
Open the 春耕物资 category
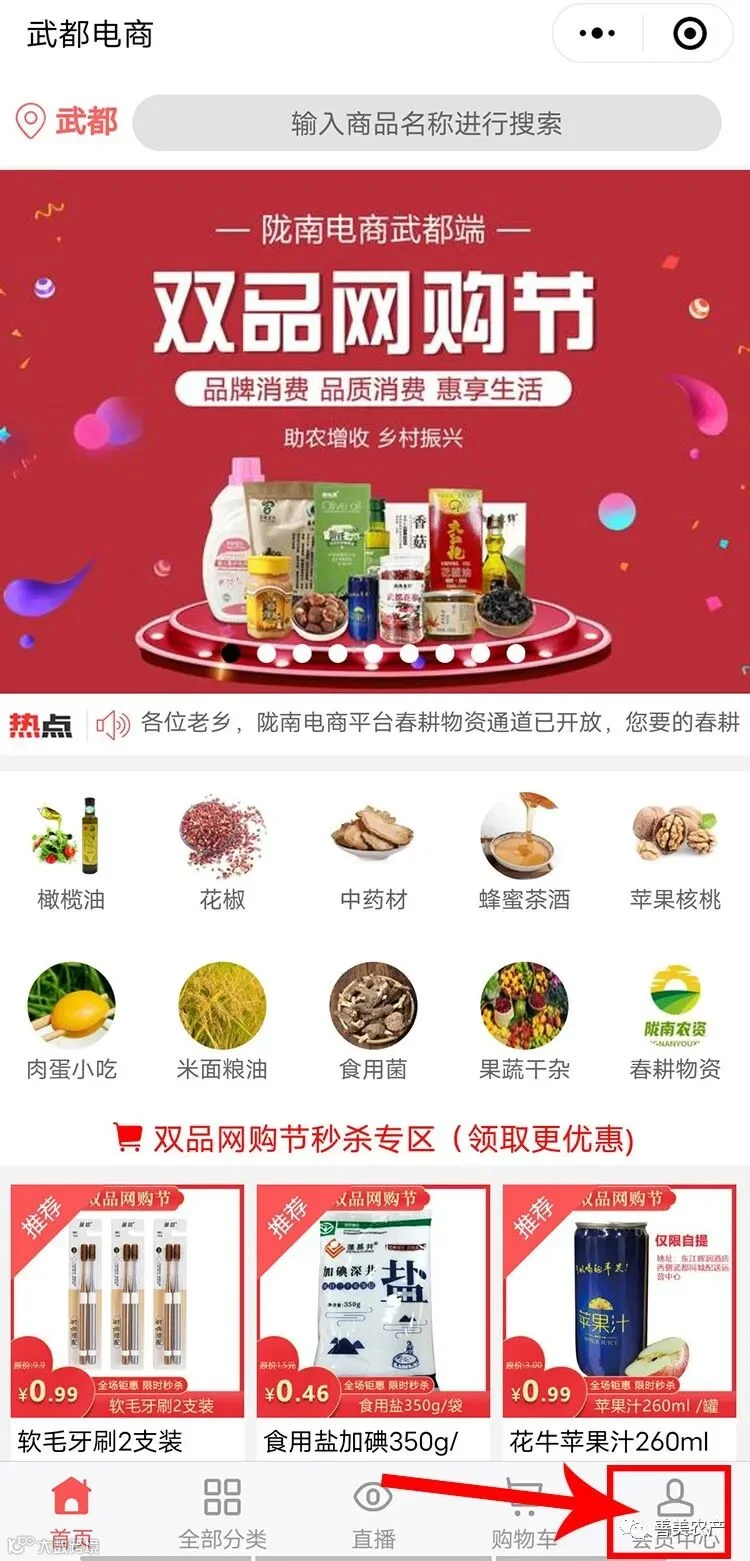click(675, 1023)
